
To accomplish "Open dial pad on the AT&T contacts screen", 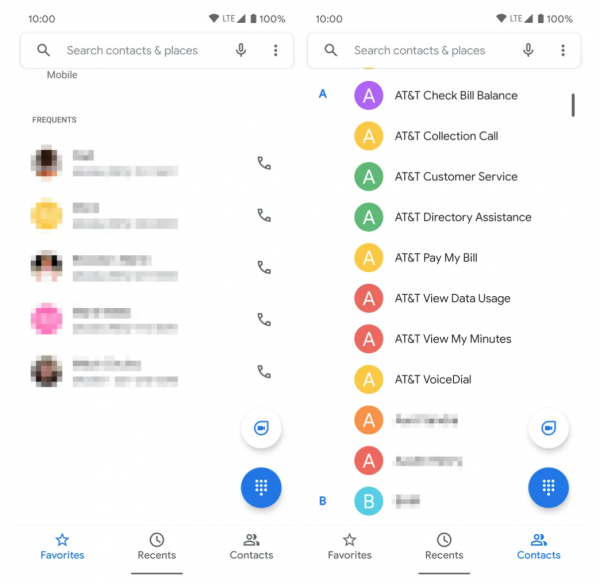I will point(548,487).
